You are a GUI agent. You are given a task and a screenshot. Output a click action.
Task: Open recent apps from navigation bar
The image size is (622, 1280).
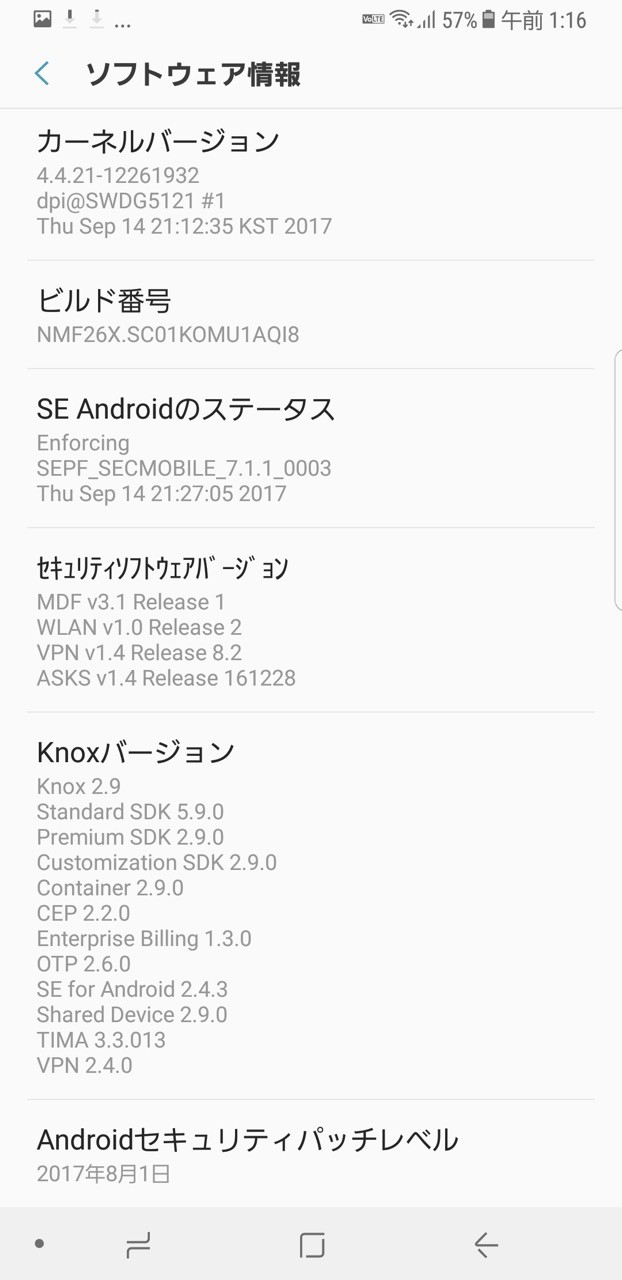click(x=138, y=1245)
